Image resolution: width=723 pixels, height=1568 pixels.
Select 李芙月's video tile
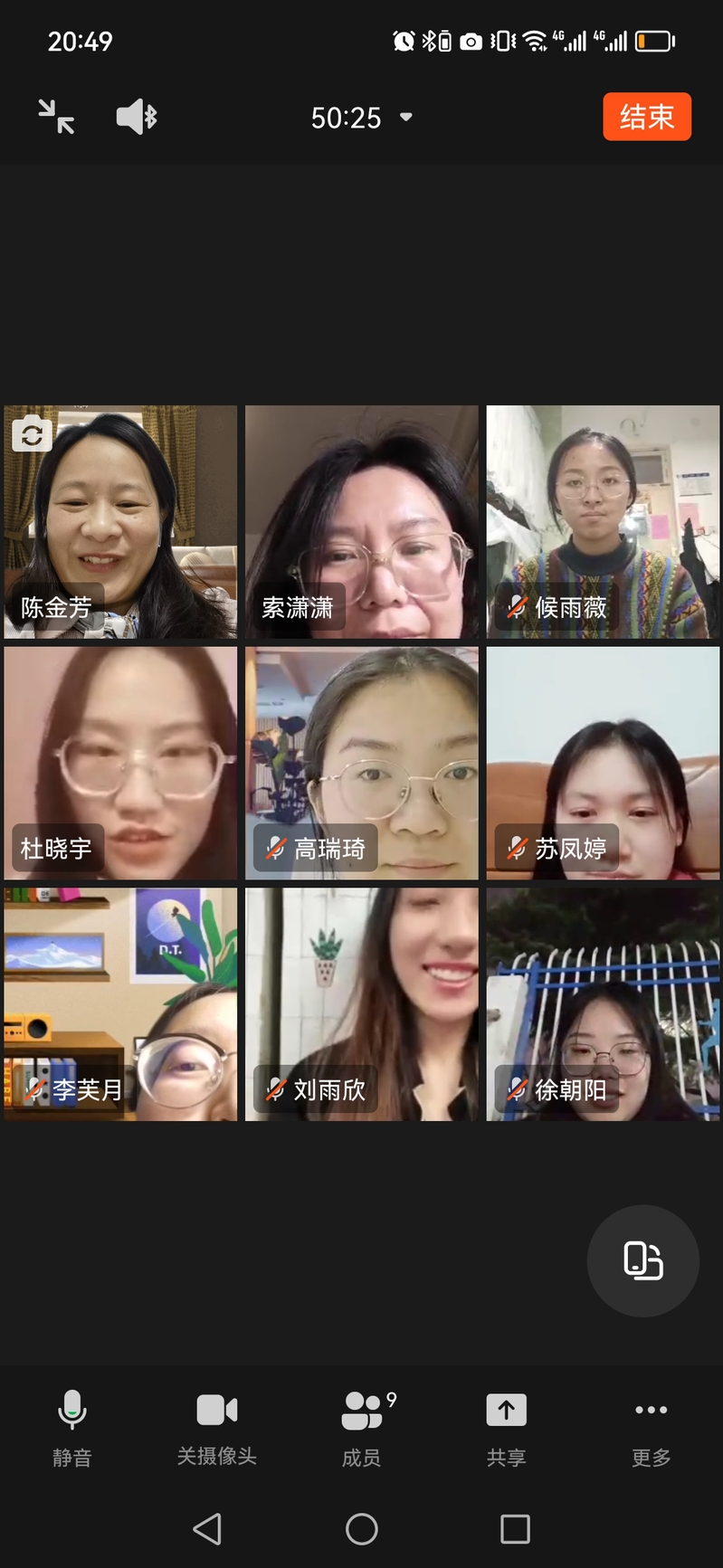tap(120, 1003)
